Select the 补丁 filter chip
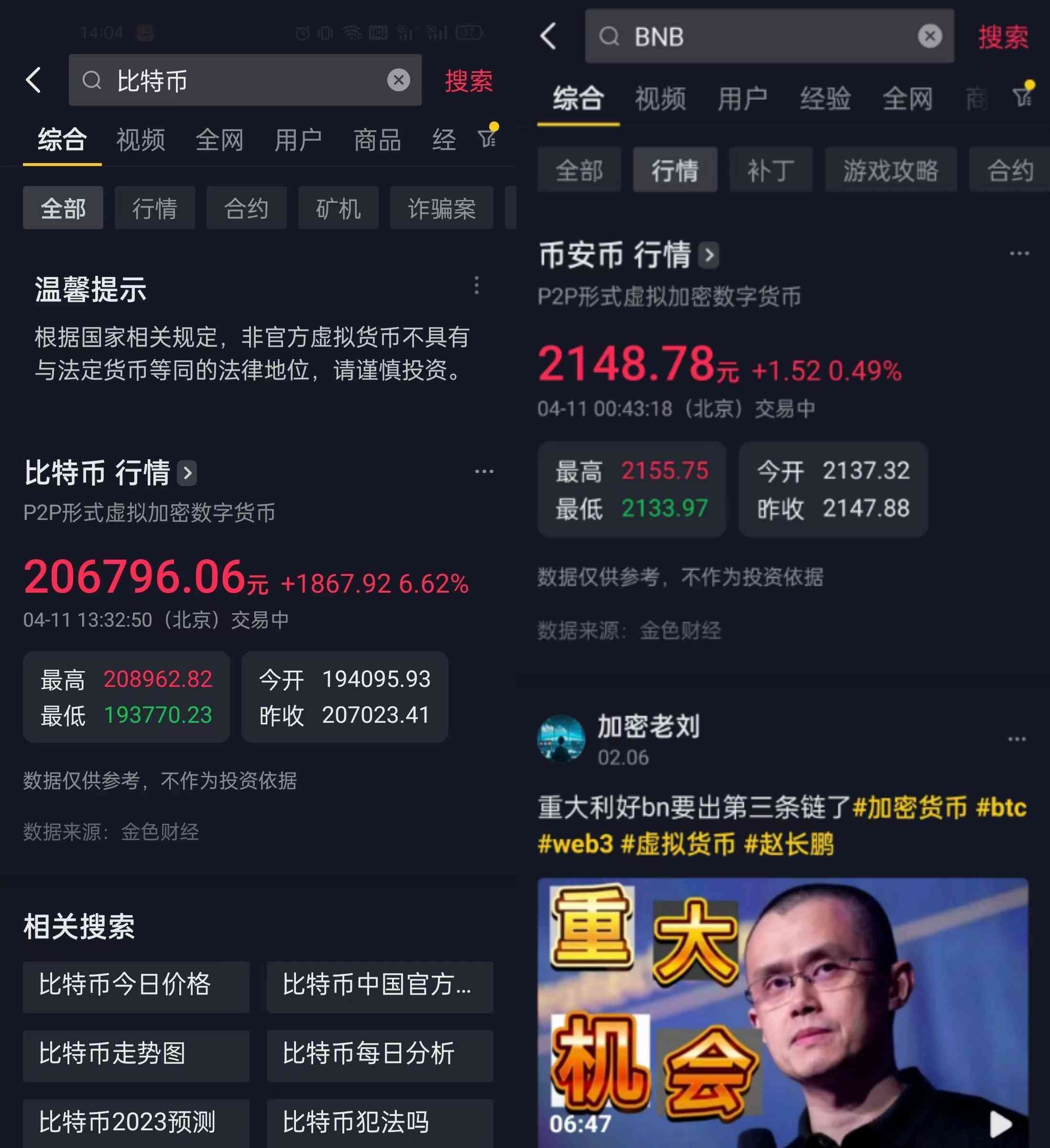Screen dimensions: 1050x1148 (770, 170)
